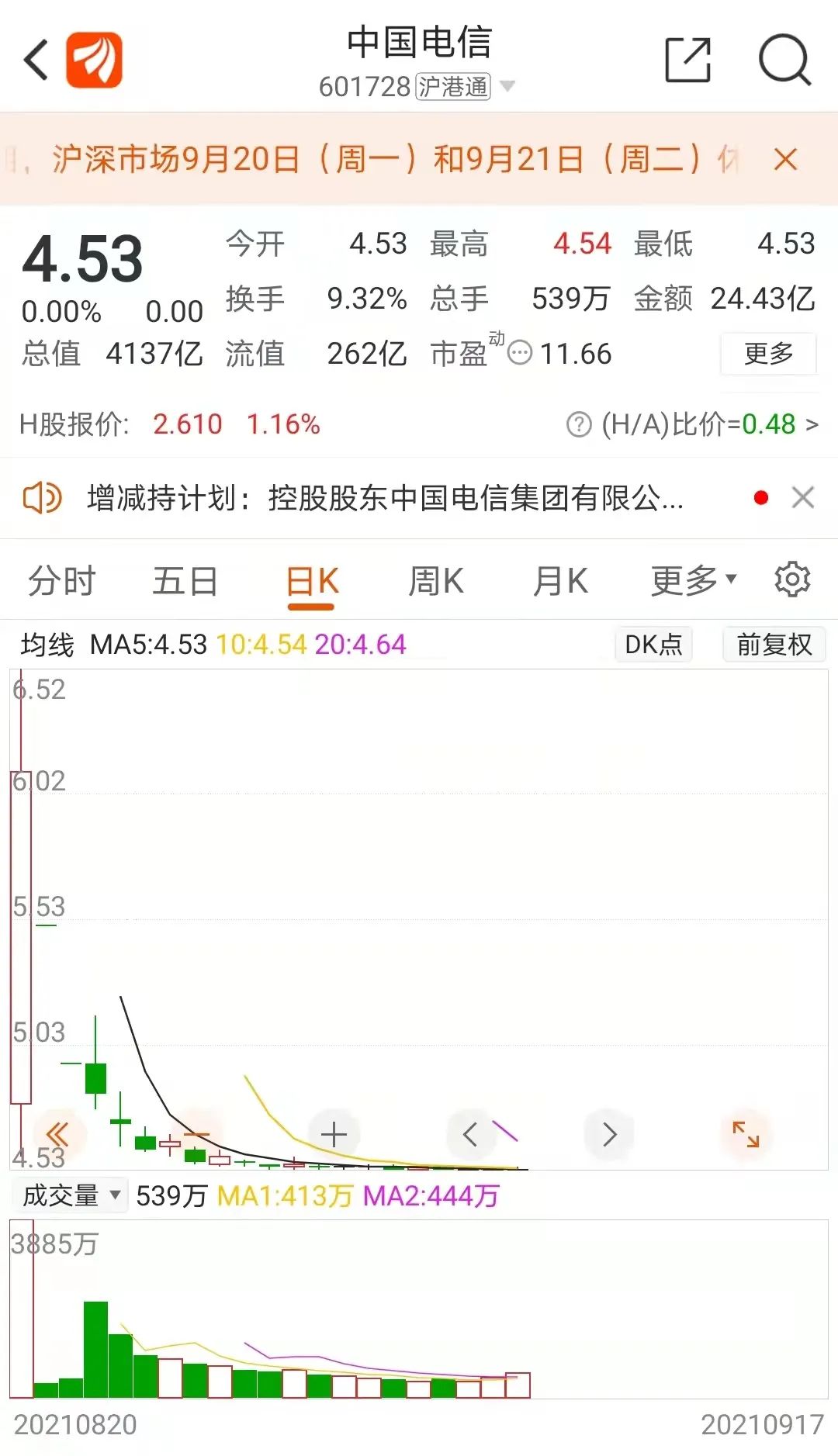The height and width of the screenshot is (1456, 838).
Task: Expand the 更多 chart period dropdown
Action: pos(693,581)
